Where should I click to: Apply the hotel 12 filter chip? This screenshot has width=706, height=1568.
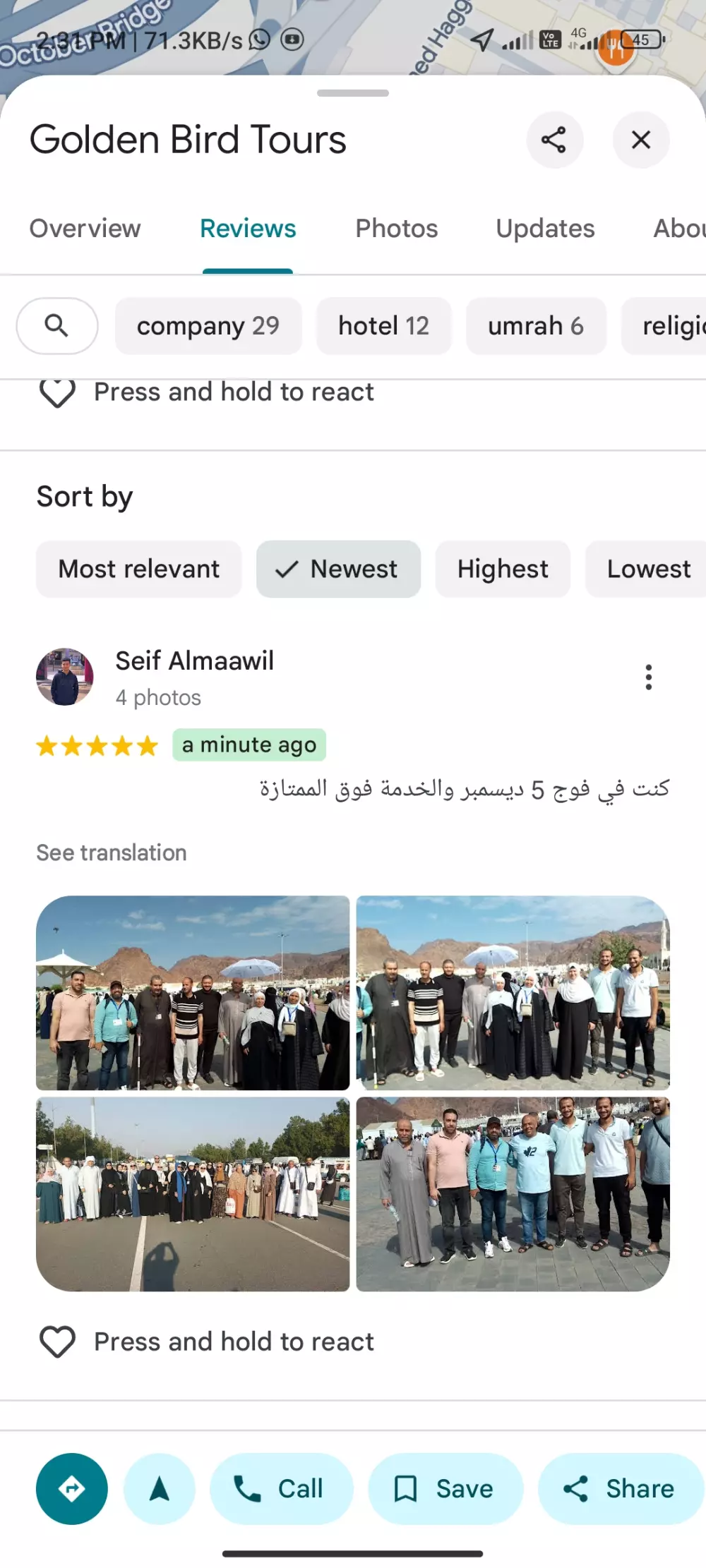383,325
